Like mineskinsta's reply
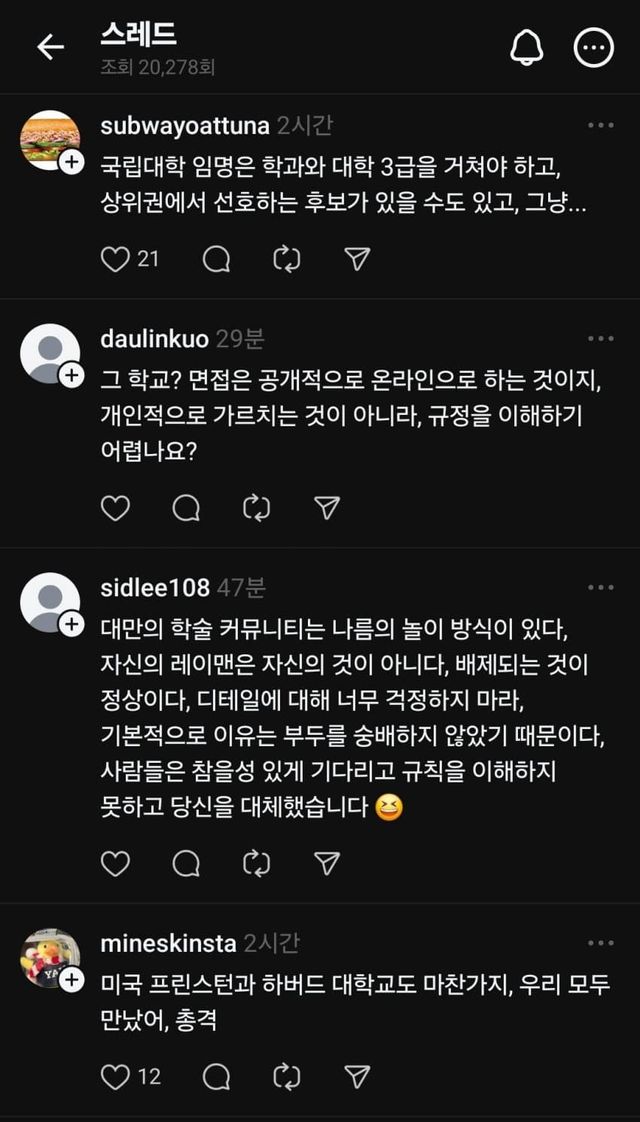This screenshot has height=1122, width=640. click(116, 1076)
